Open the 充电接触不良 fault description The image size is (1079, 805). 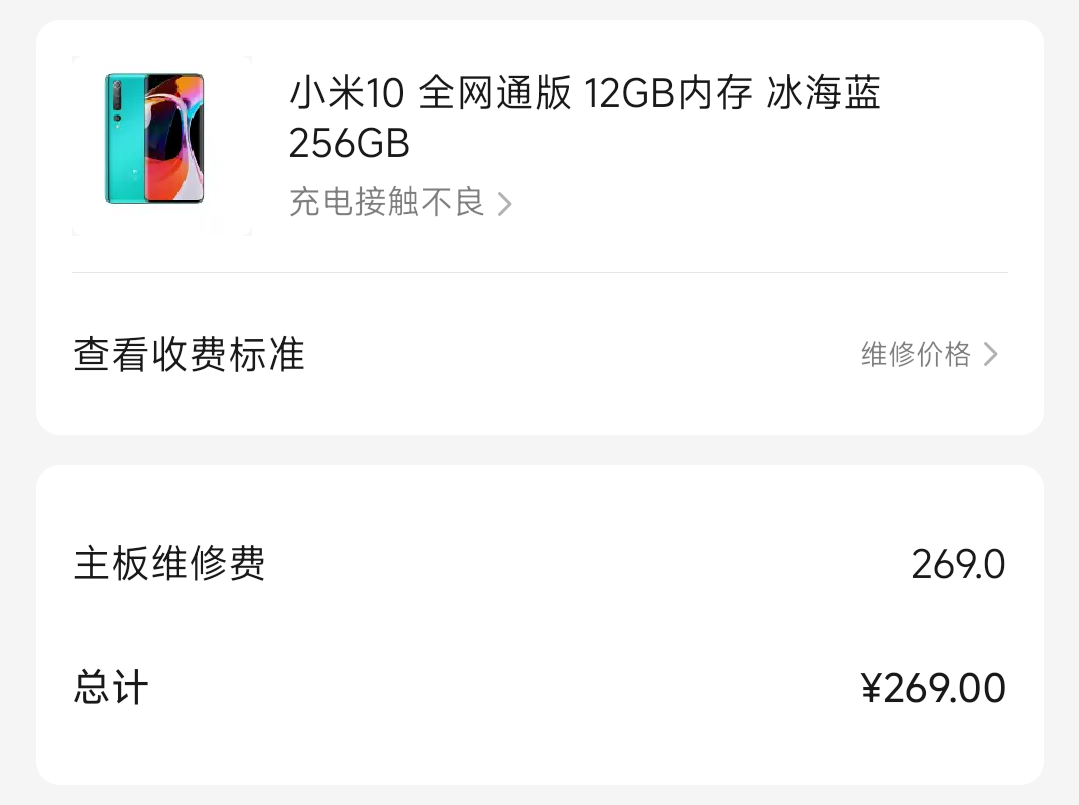(400, 203)
